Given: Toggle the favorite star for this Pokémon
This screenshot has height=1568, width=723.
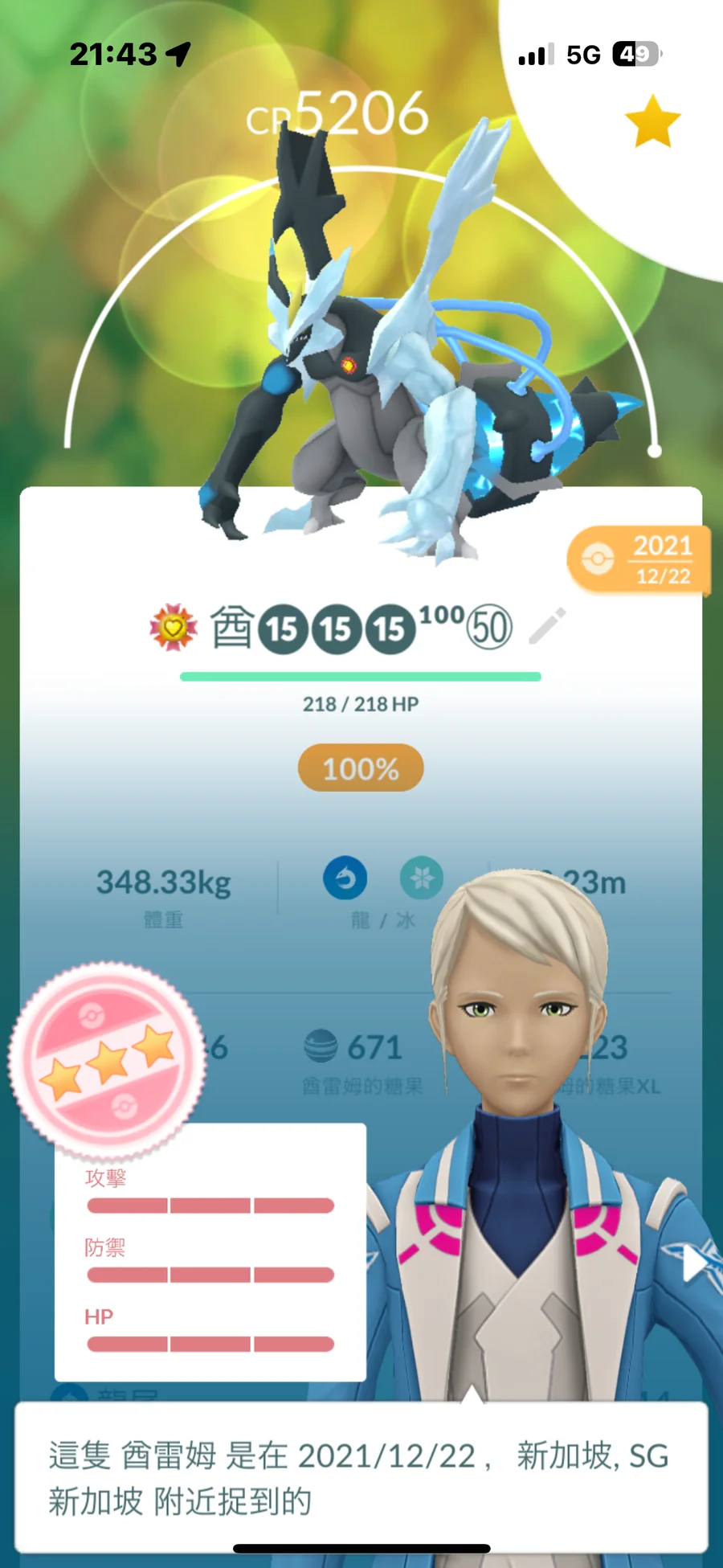Looking at the screenshot, I should 652,122.
